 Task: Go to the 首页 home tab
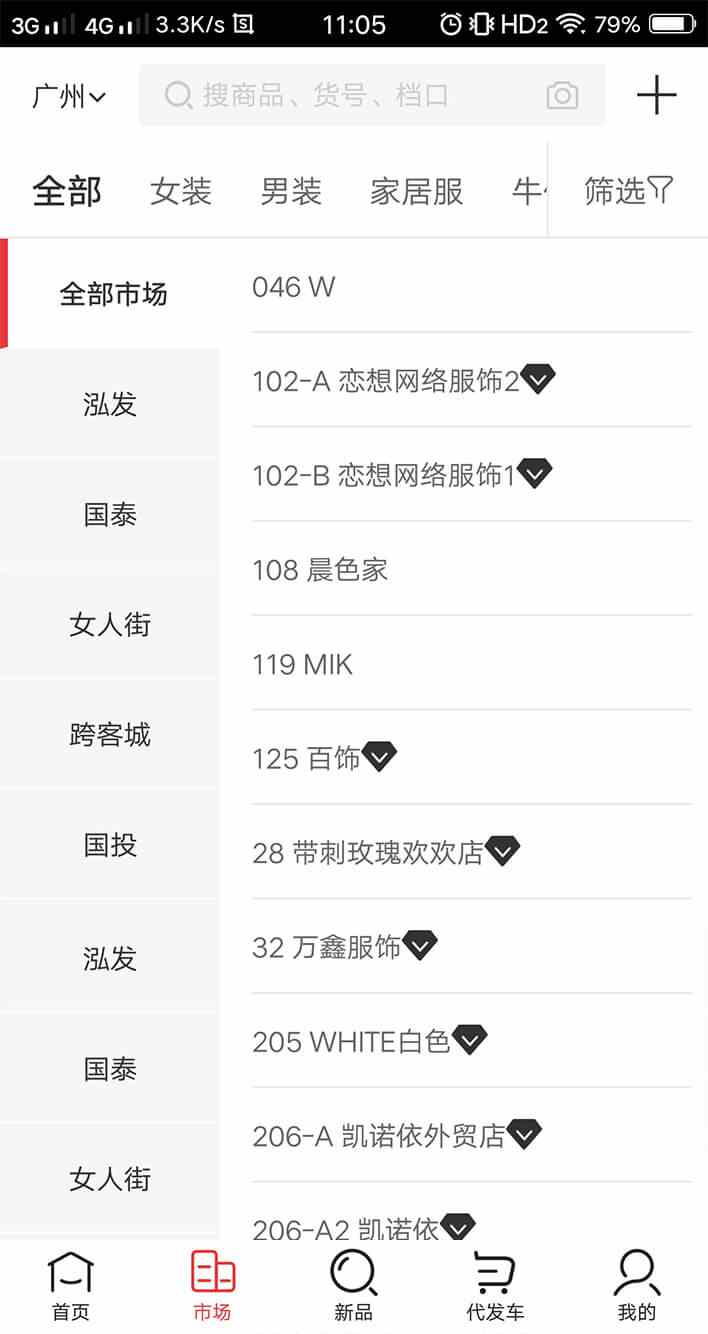[71, 1286]
